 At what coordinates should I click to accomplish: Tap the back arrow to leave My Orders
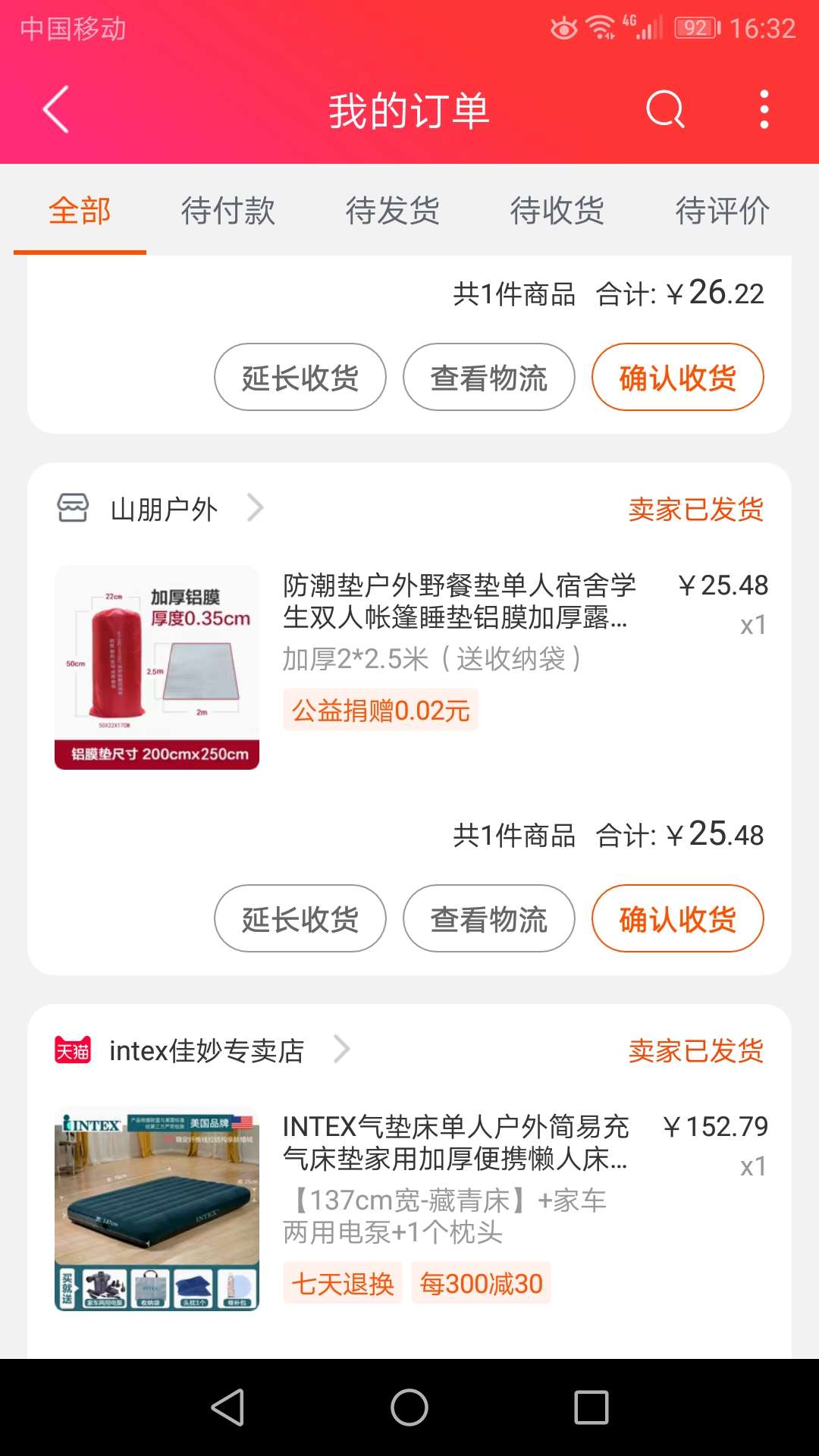pos(55,109)
